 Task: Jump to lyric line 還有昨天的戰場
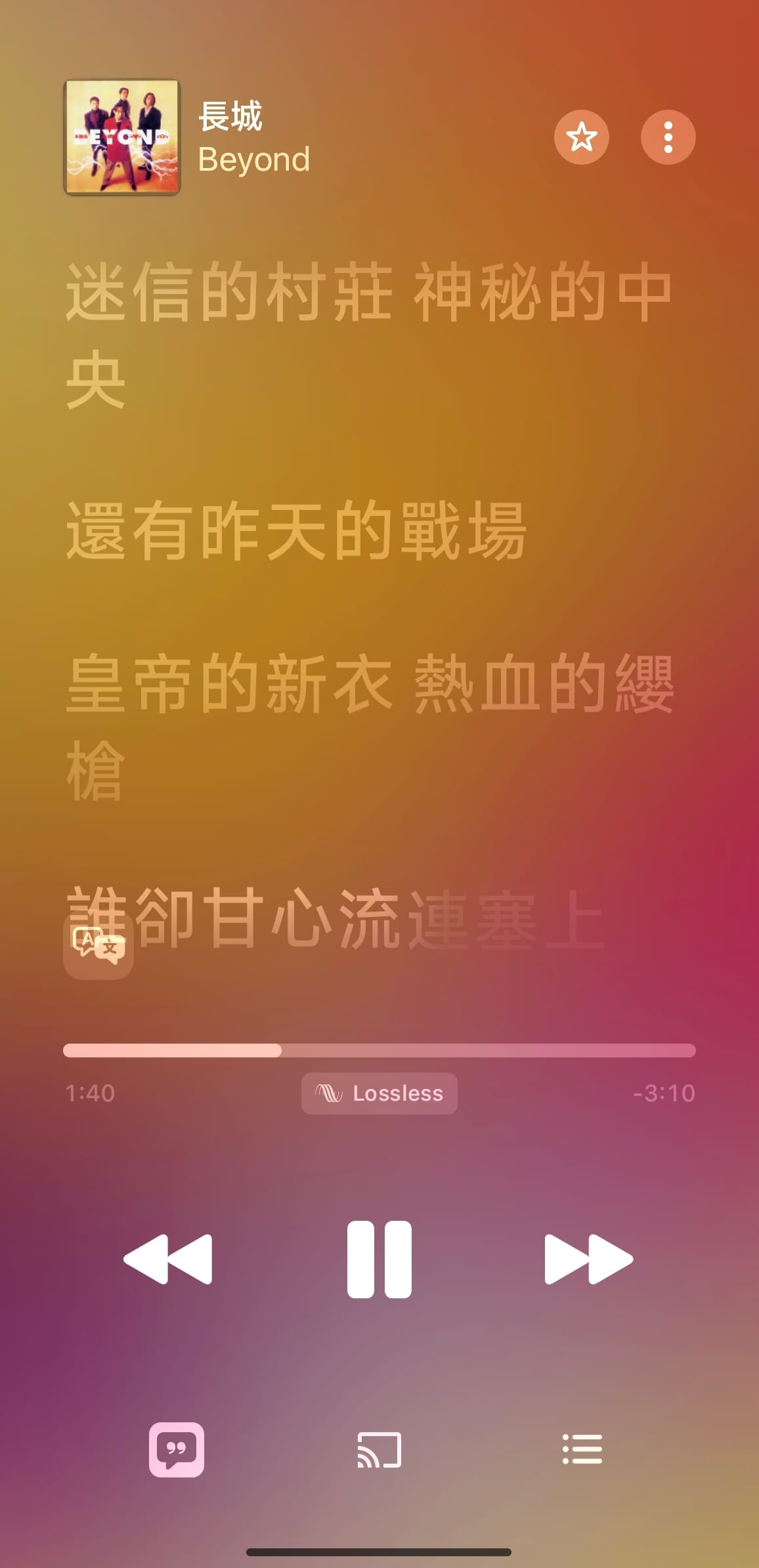pyautogui.click(x=295, y=530)
